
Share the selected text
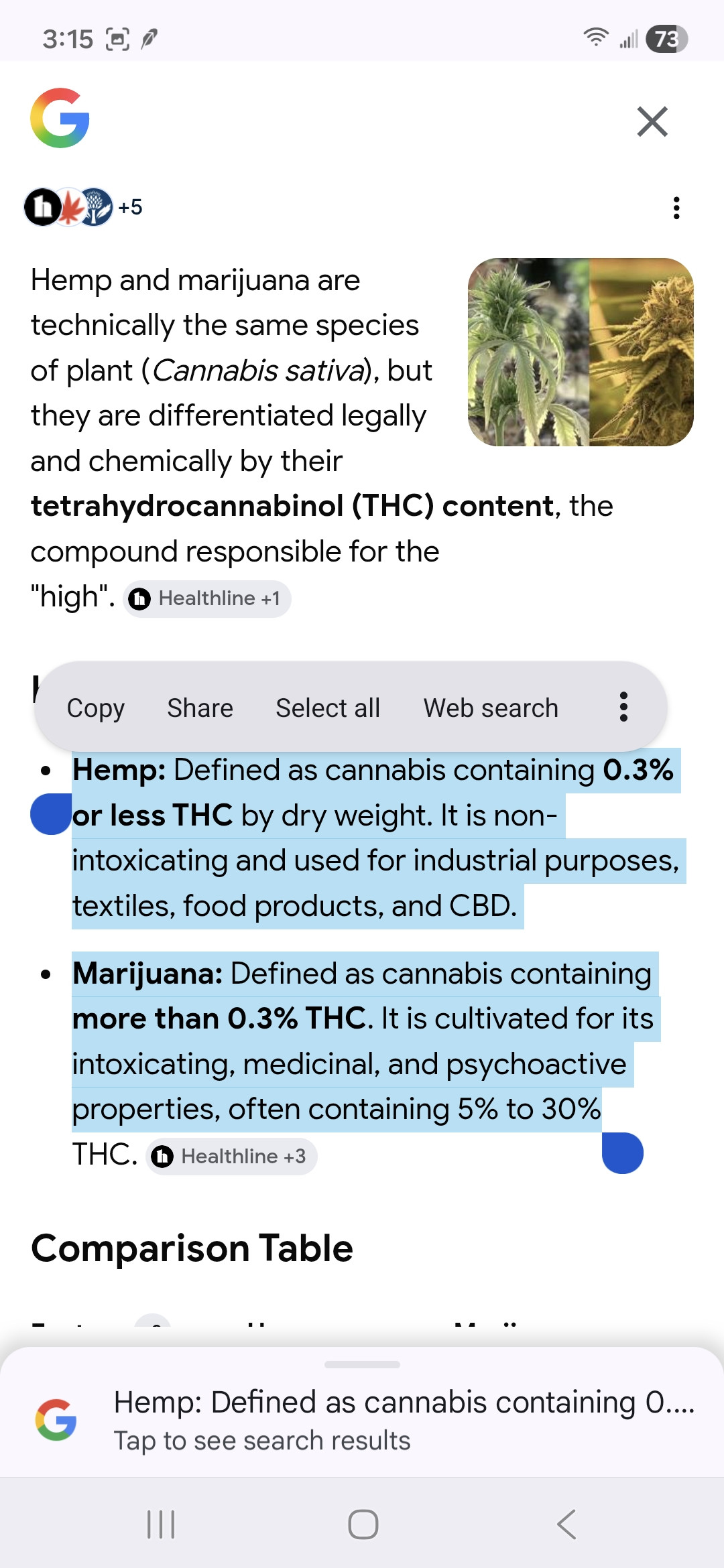pyautogui.click(x=200, y=708)
